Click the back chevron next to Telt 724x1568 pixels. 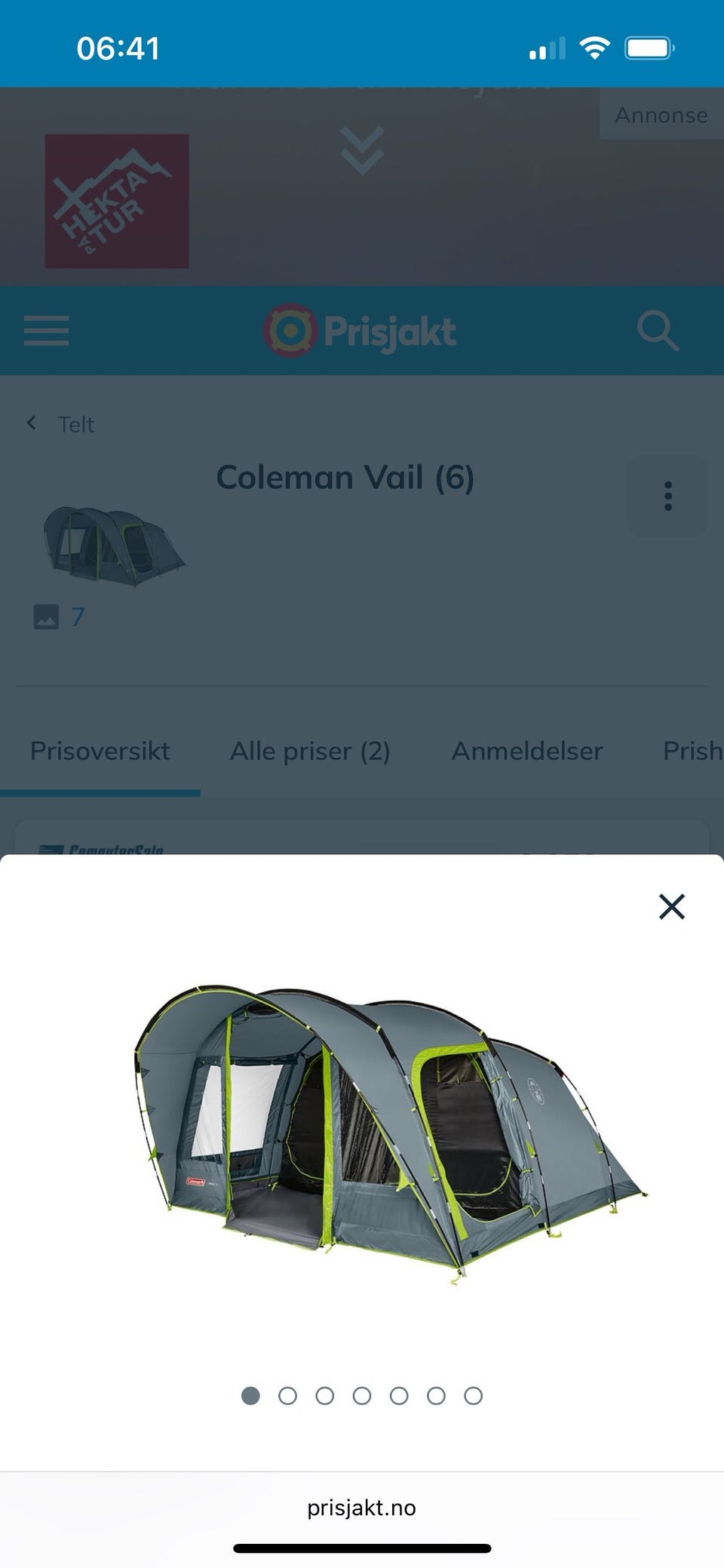tap(31, 423)
